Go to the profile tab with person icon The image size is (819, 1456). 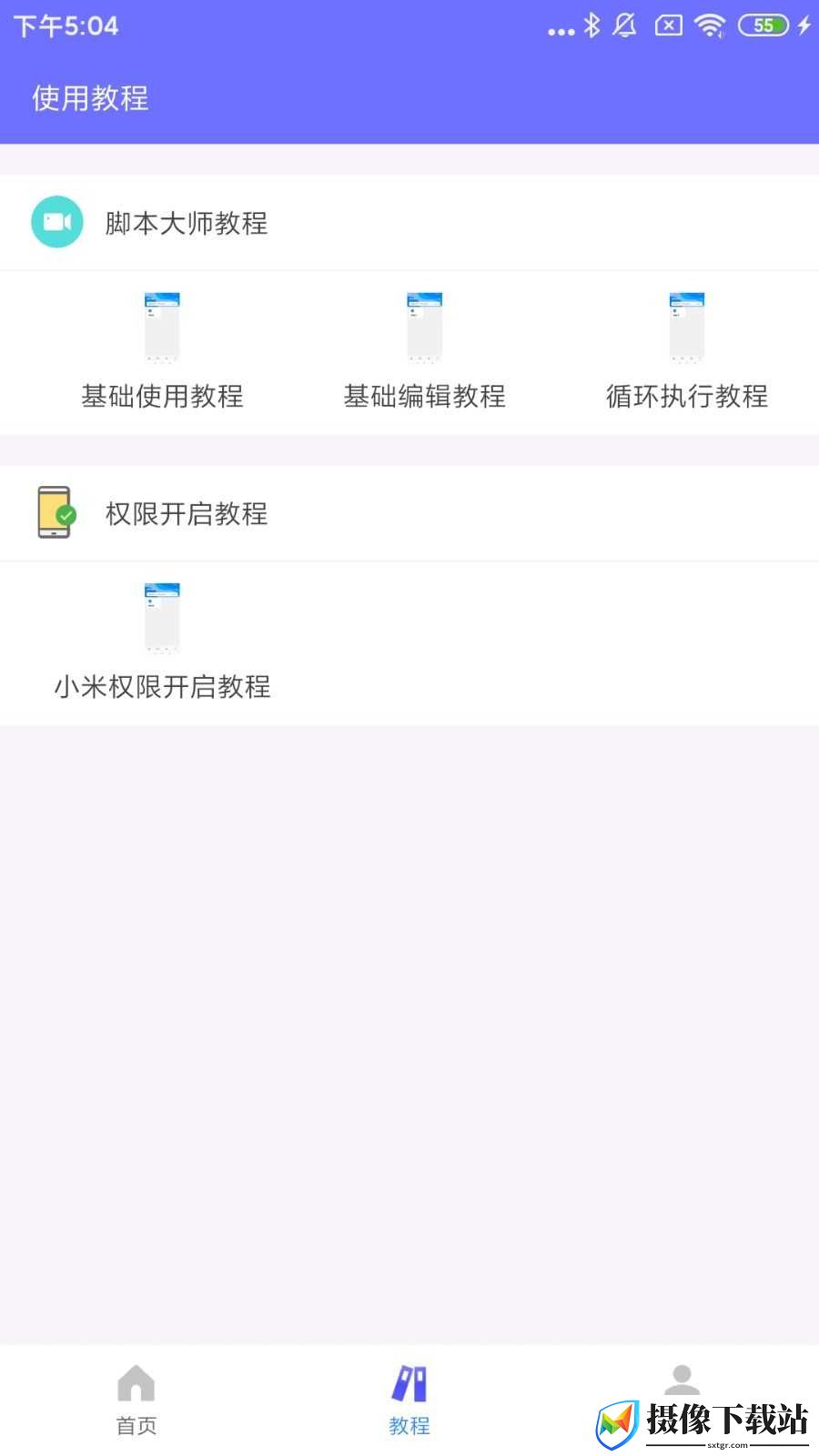click(x=682, y=1380)
